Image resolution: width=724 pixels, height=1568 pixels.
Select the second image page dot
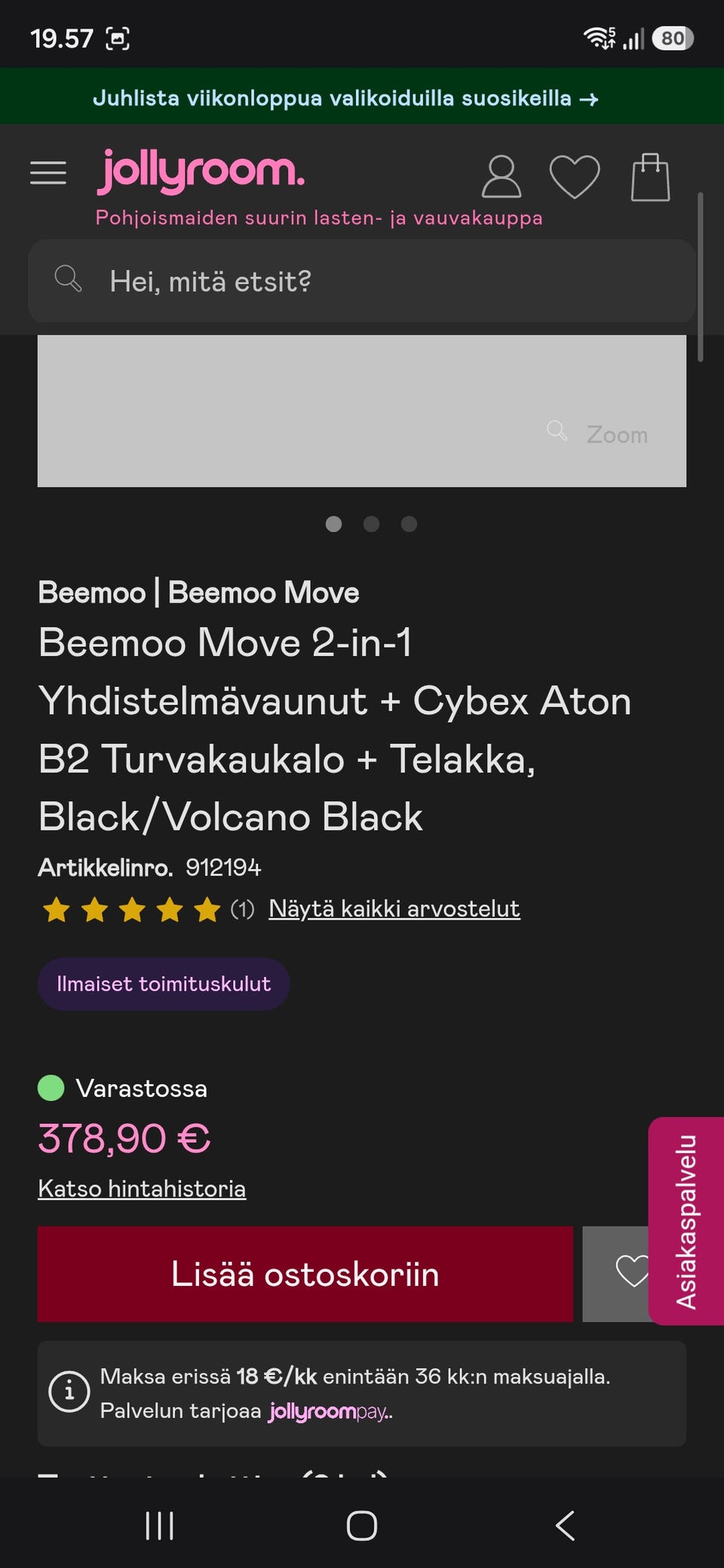tap(371, 524)
